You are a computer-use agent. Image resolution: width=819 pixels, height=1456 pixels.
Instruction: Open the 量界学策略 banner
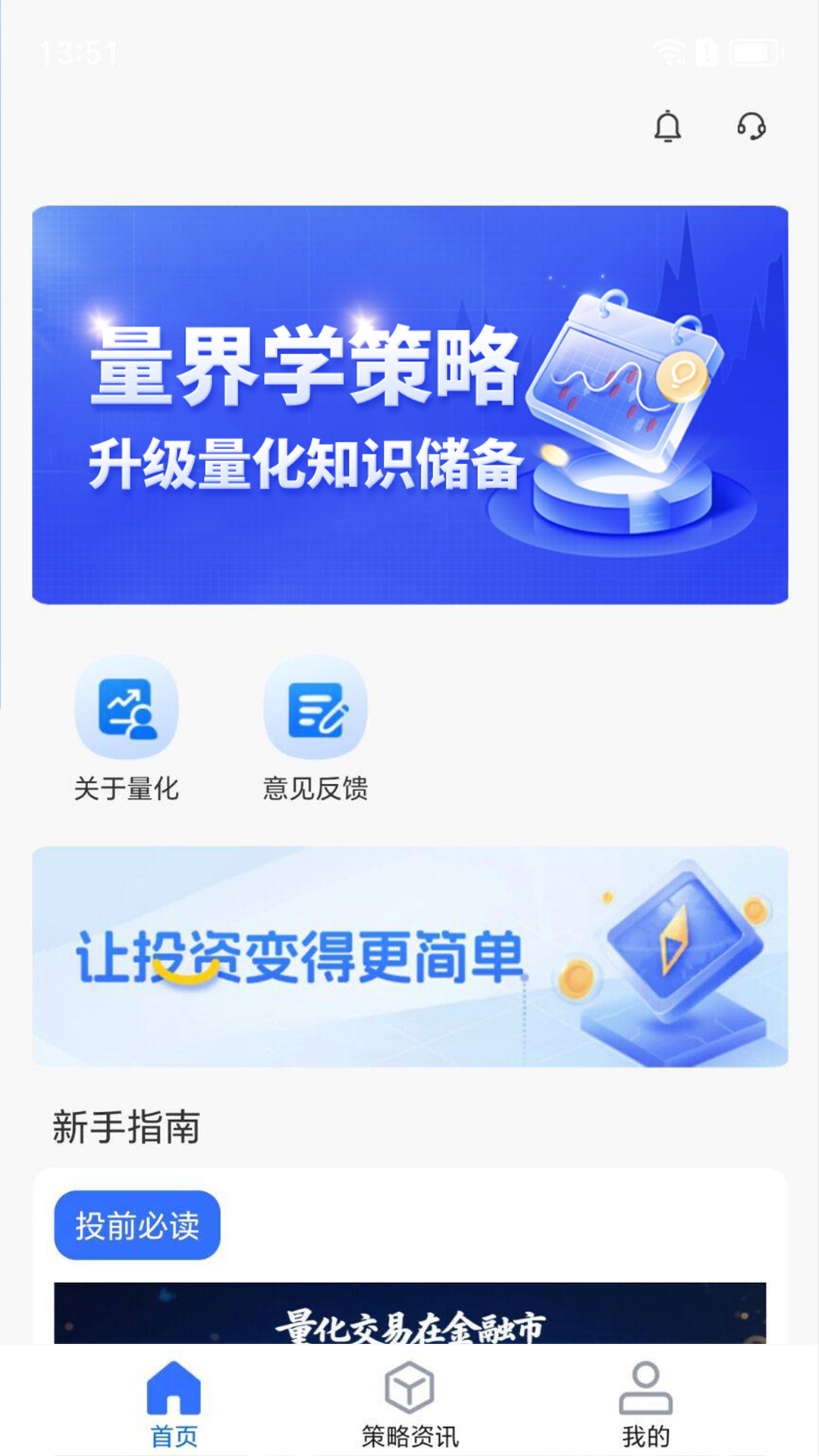pyautogui.click(x=409, y=405)
